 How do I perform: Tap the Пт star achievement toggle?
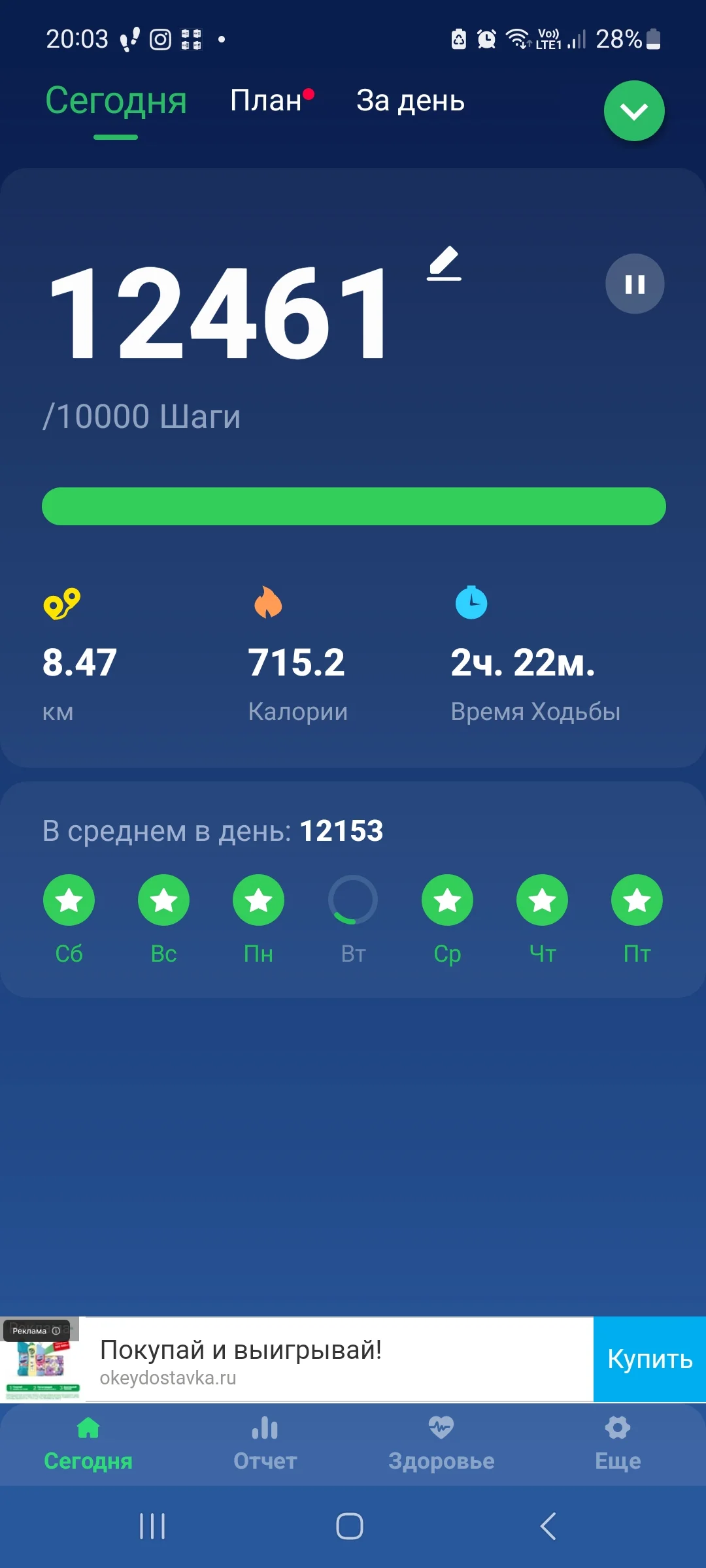[636, 900]
